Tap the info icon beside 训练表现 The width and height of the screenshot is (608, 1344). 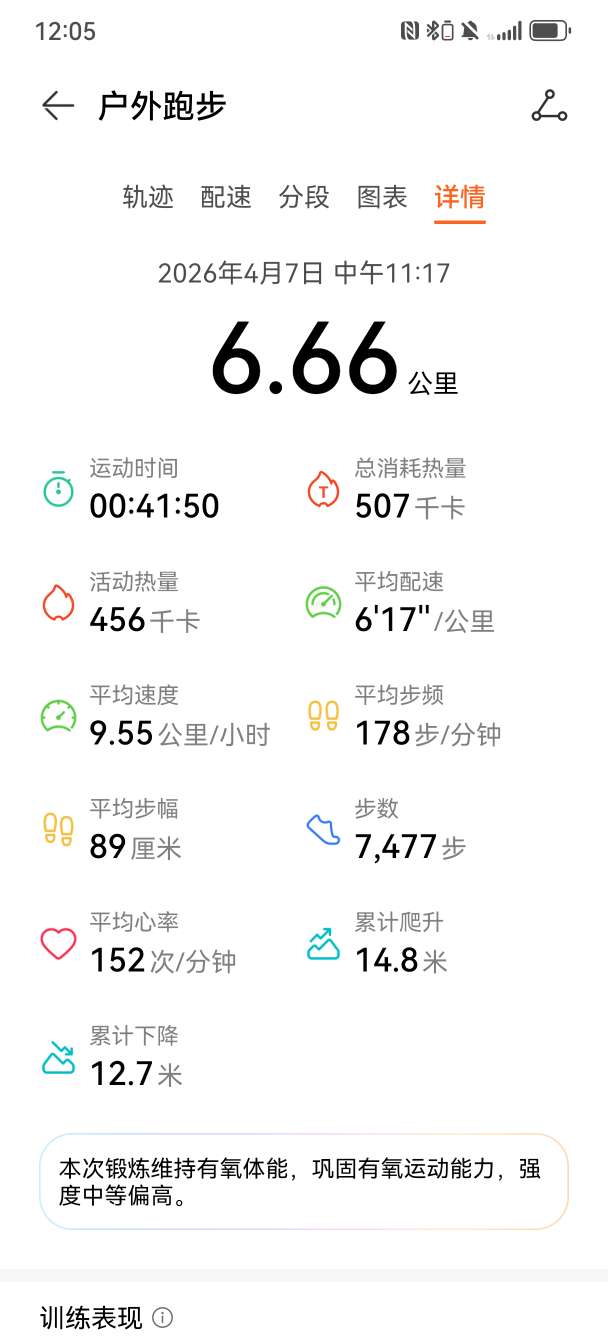(x=163, y=1318)
